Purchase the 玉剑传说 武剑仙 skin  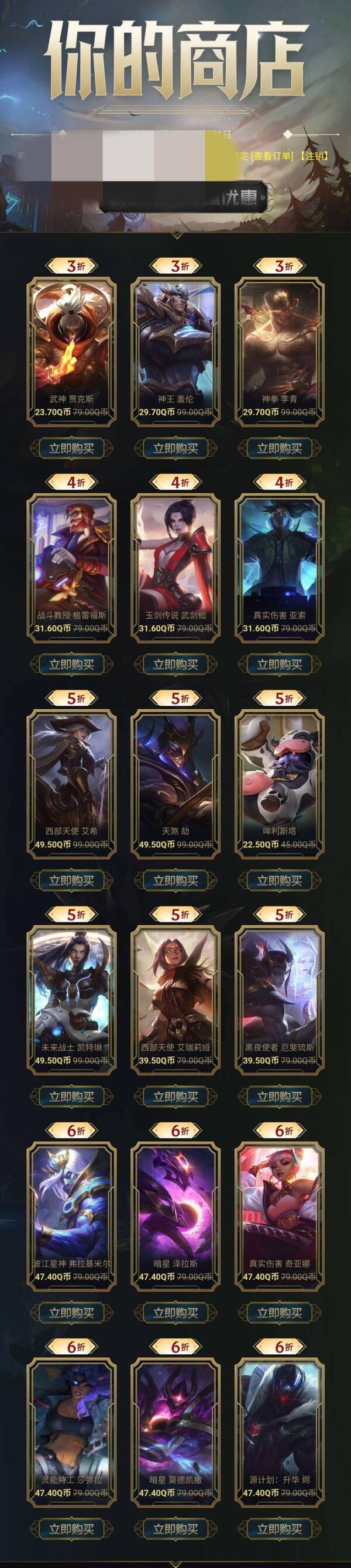tap(175, 665)
